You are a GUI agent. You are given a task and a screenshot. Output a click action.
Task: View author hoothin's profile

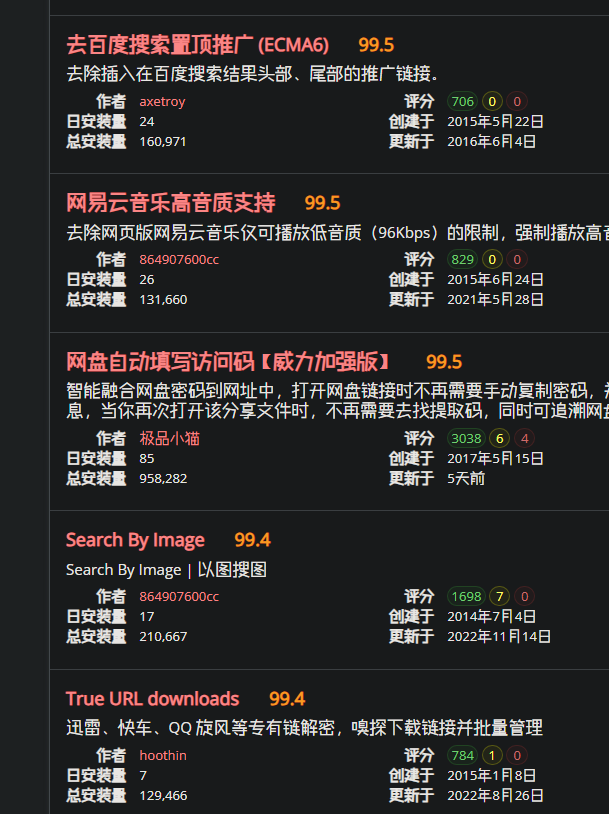pos(163,755)
